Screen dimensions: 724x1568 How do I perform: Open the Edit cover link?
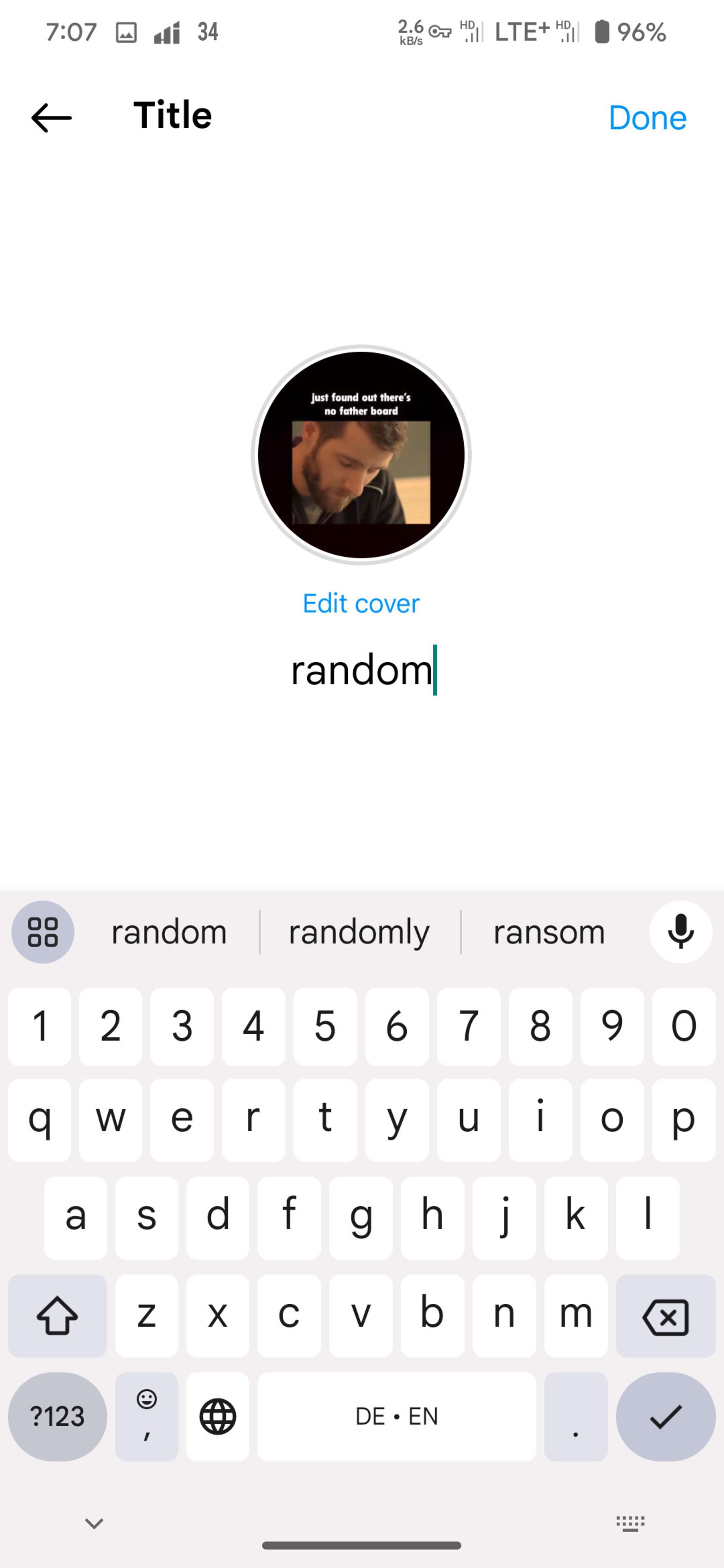(x=361, y=603)
